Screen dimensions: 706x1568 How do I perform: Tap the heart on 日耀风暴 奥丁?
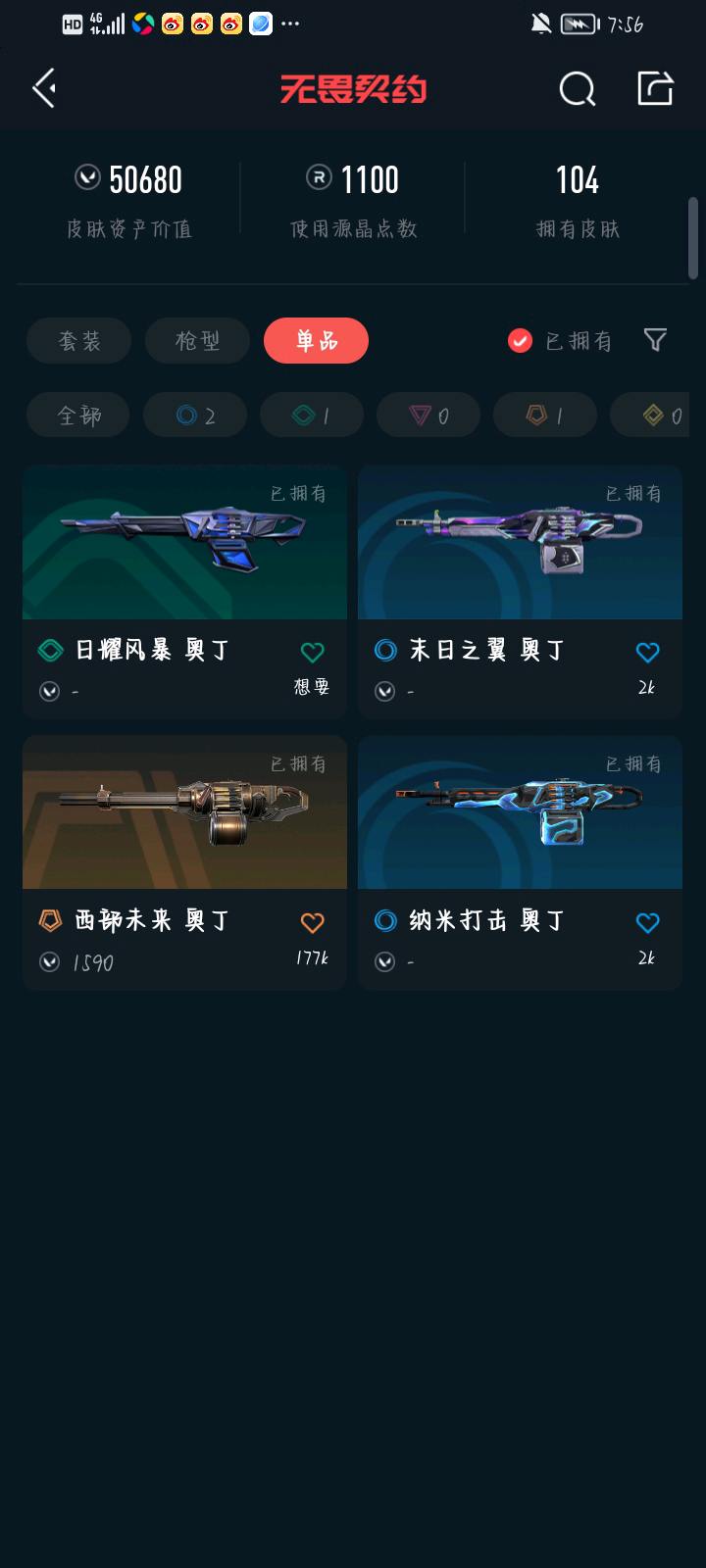pyautogui.click(x=312, y=652)
